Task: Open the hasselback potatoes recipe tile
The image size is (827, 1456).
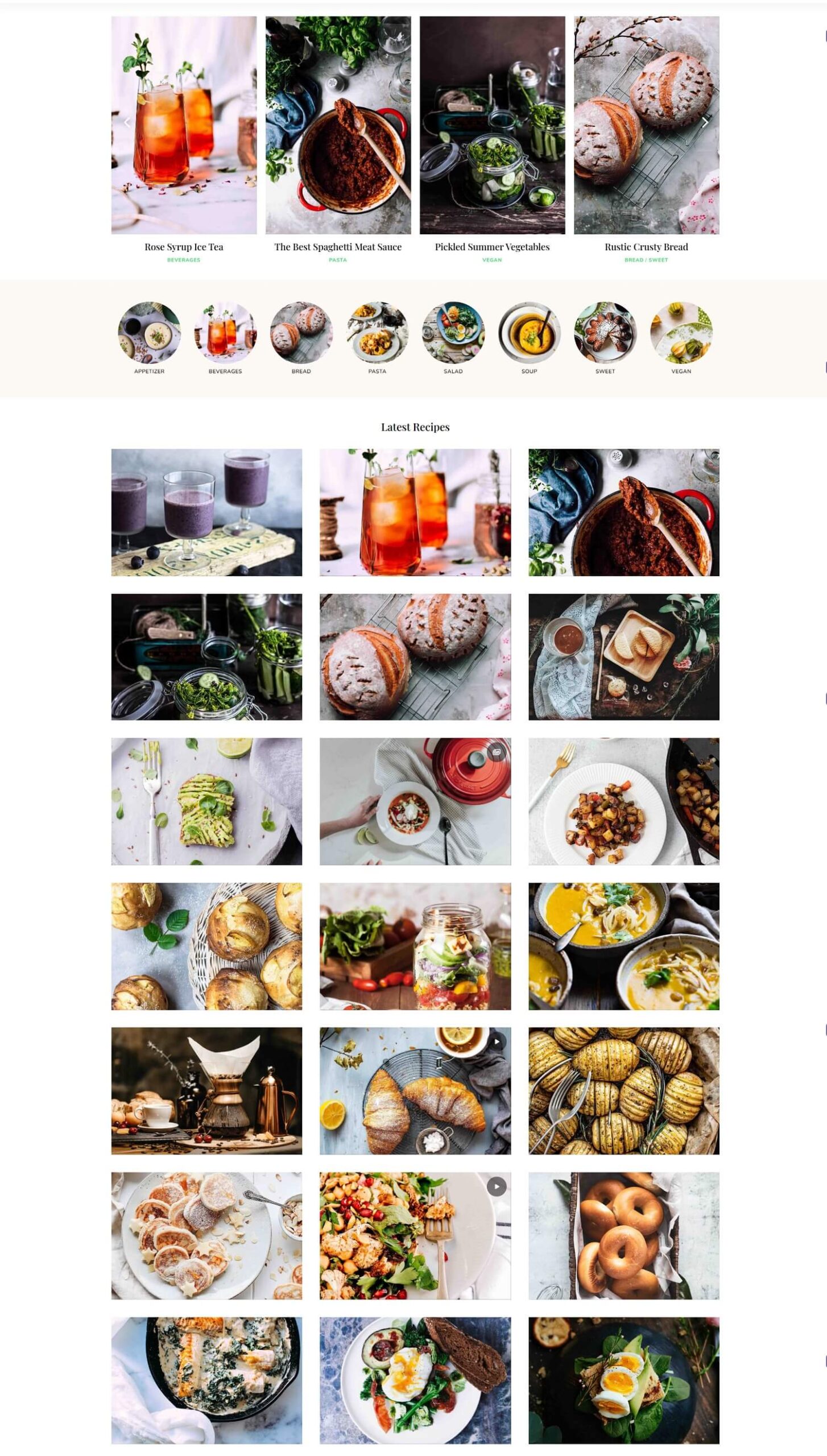Action: point(623,1090)
